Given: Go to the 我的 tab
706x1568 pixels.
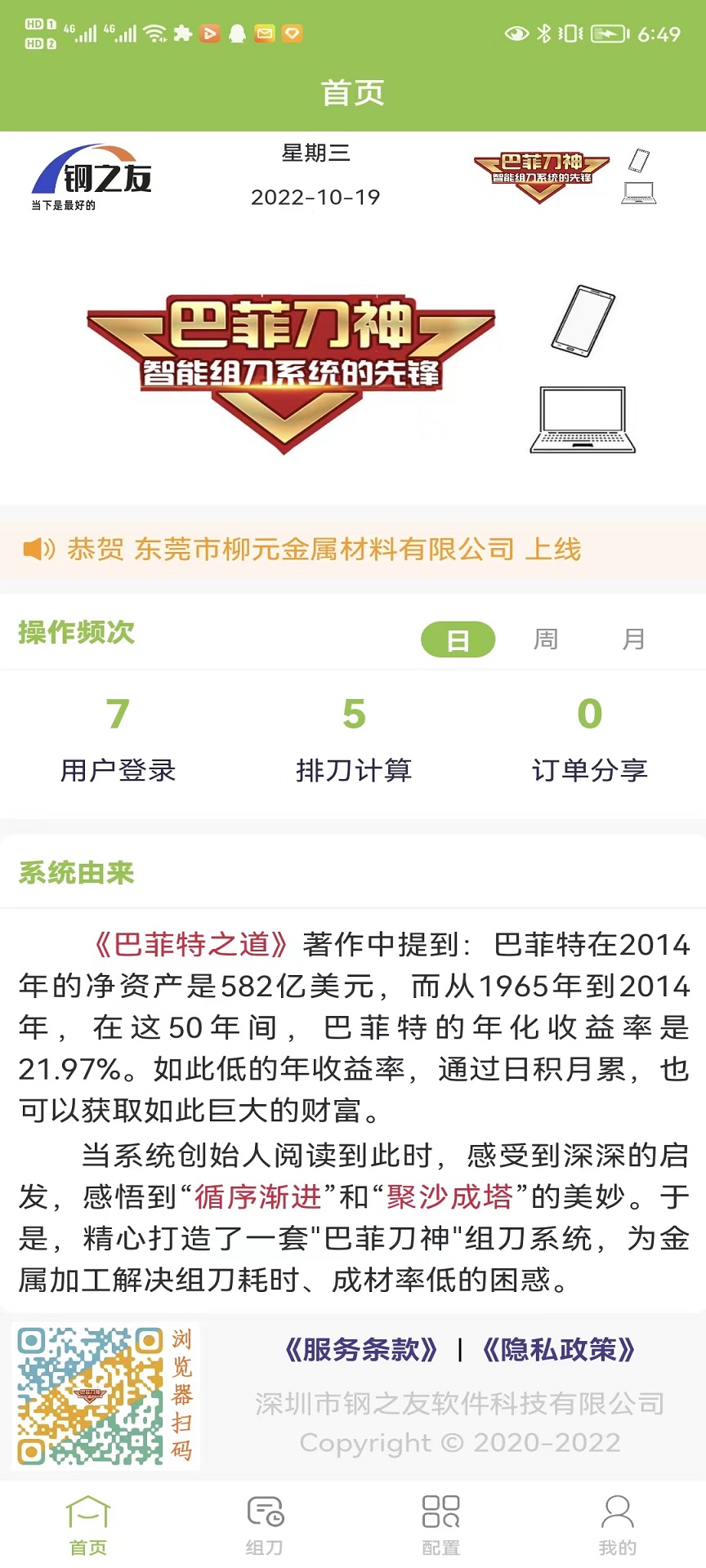Looking at the screenshot, I should (617, 1524).
